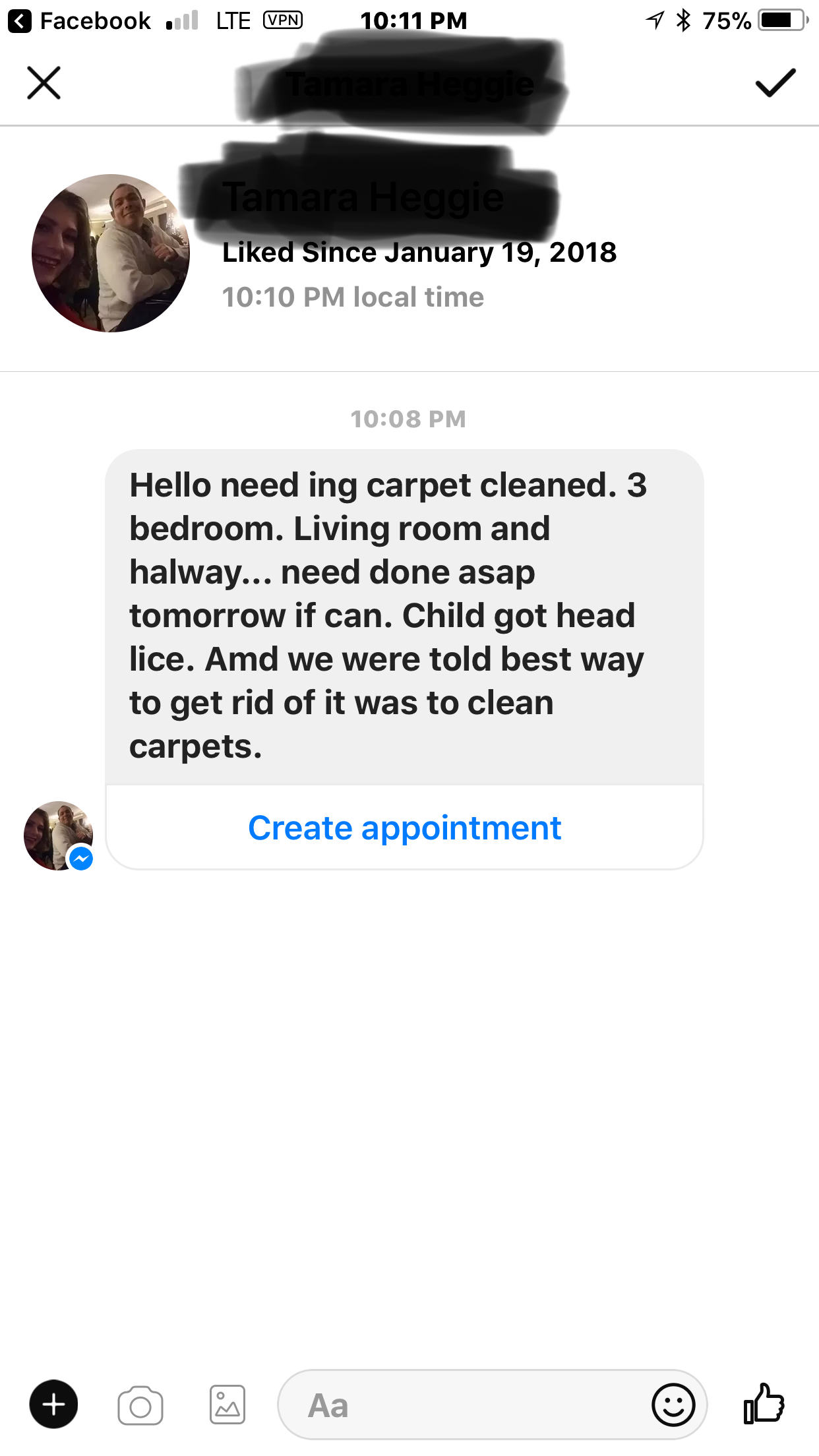Return to Facebook via status bar back
Image resolution: width=819 pixels, height=1456 pixels.
(x=79, y=21)
